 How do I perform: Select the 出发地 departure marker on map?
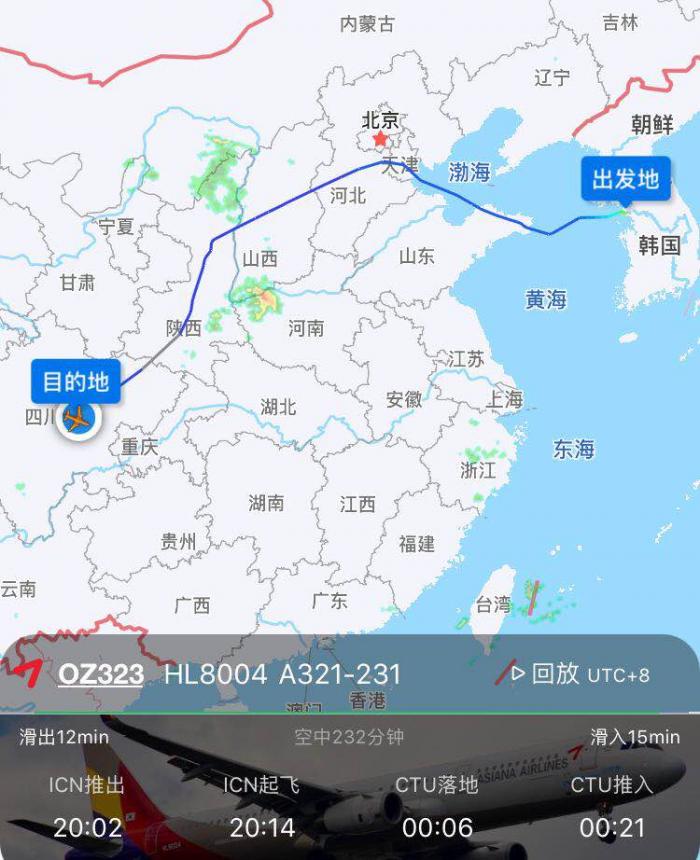pos(625,179)
